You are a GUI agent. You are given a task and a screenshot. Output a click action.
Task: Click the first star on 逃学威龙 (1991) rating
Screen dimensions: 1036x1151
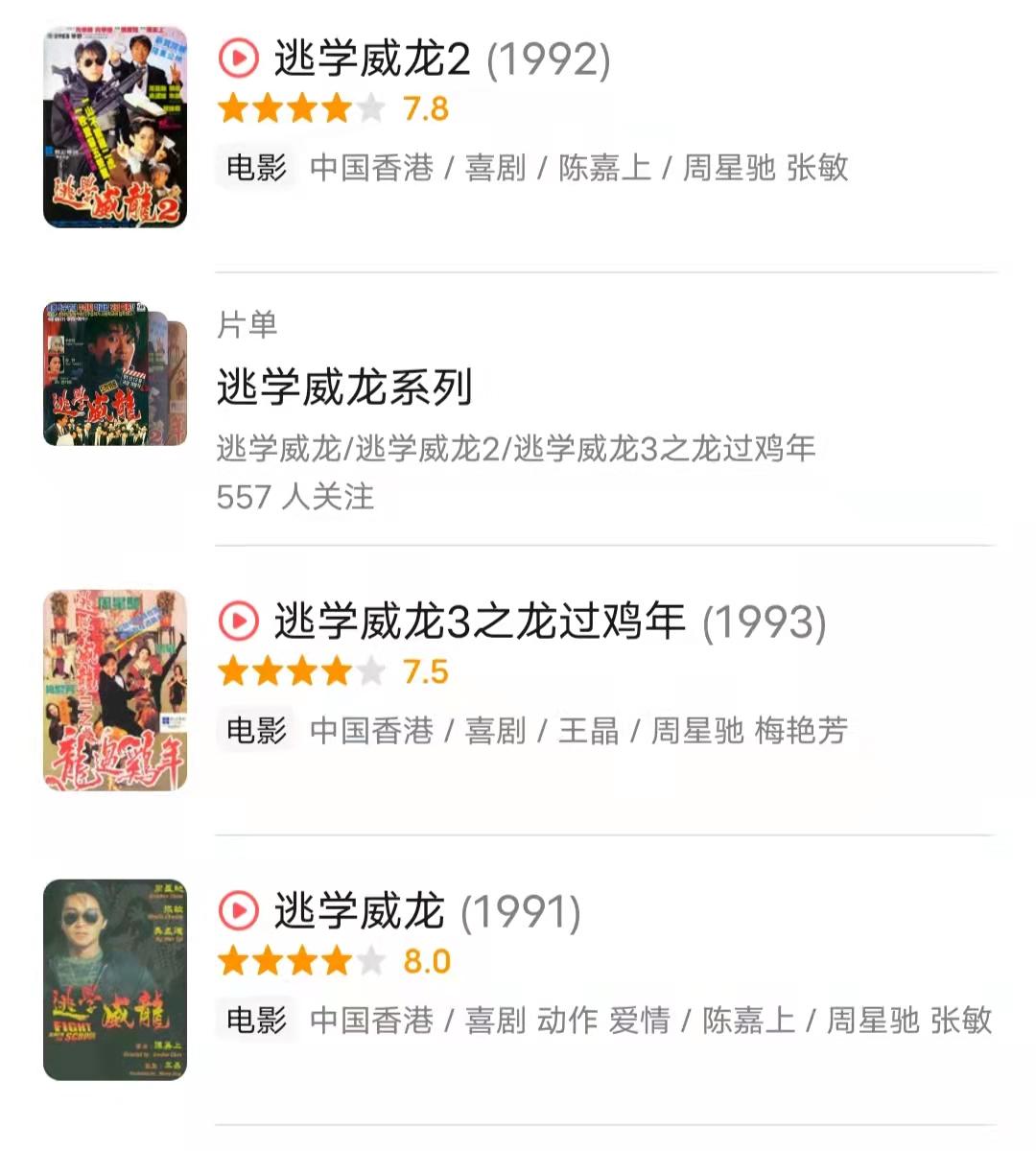[x=230, y=960]
